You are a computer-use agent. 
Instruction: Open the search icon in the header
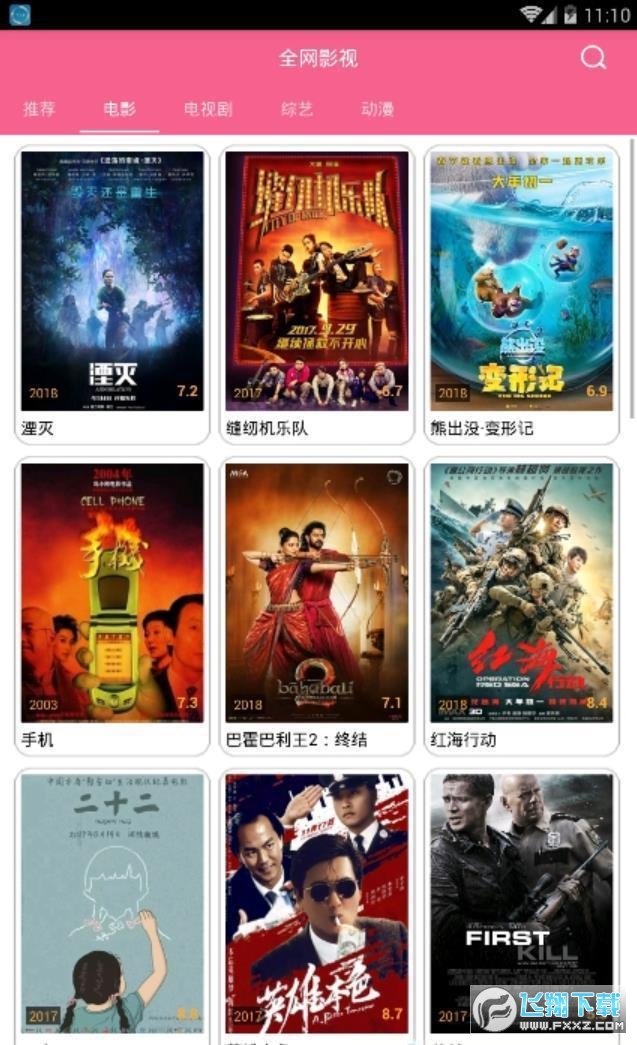tap(593, 58)
